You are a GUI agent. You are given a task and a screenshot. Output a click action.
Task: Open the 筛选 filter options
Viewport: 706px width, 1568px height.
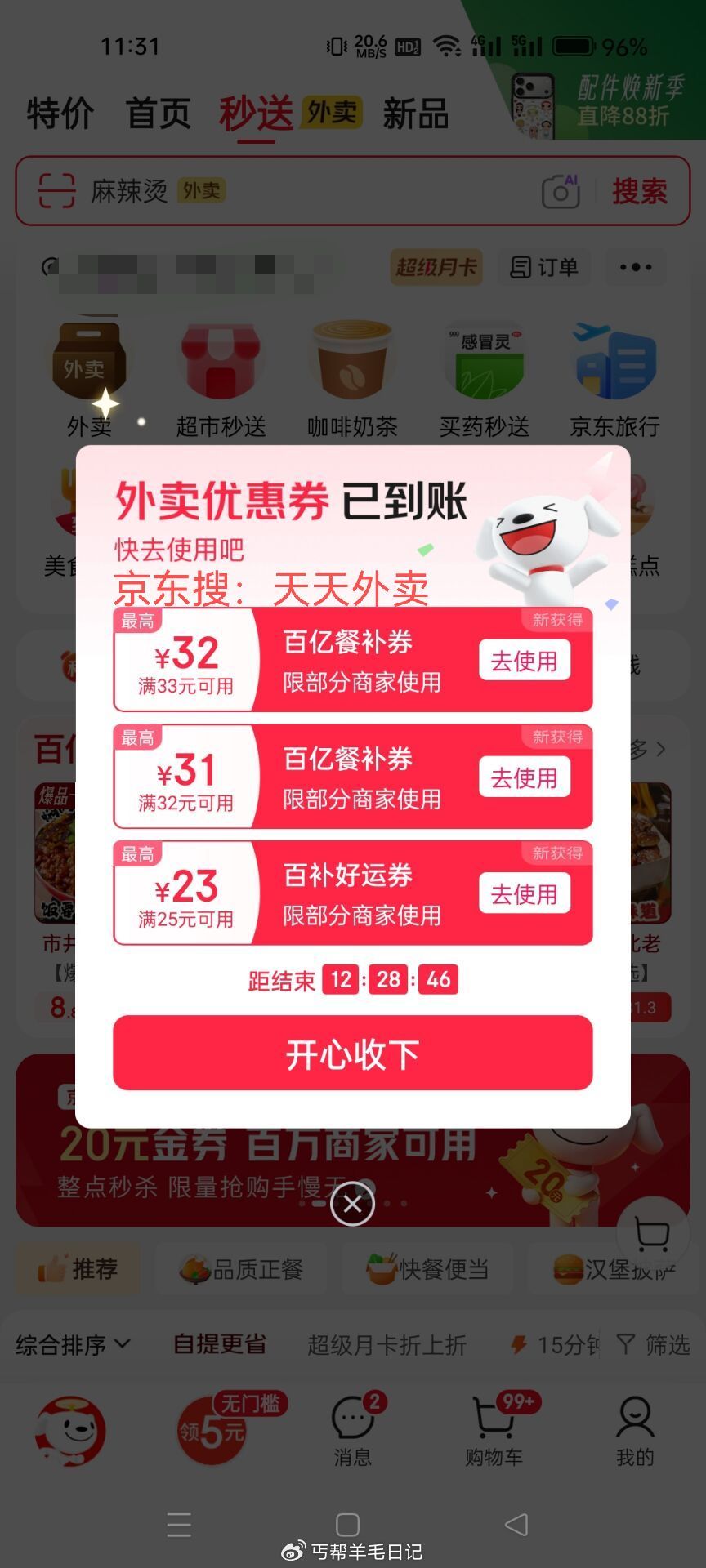(650, 1343)
